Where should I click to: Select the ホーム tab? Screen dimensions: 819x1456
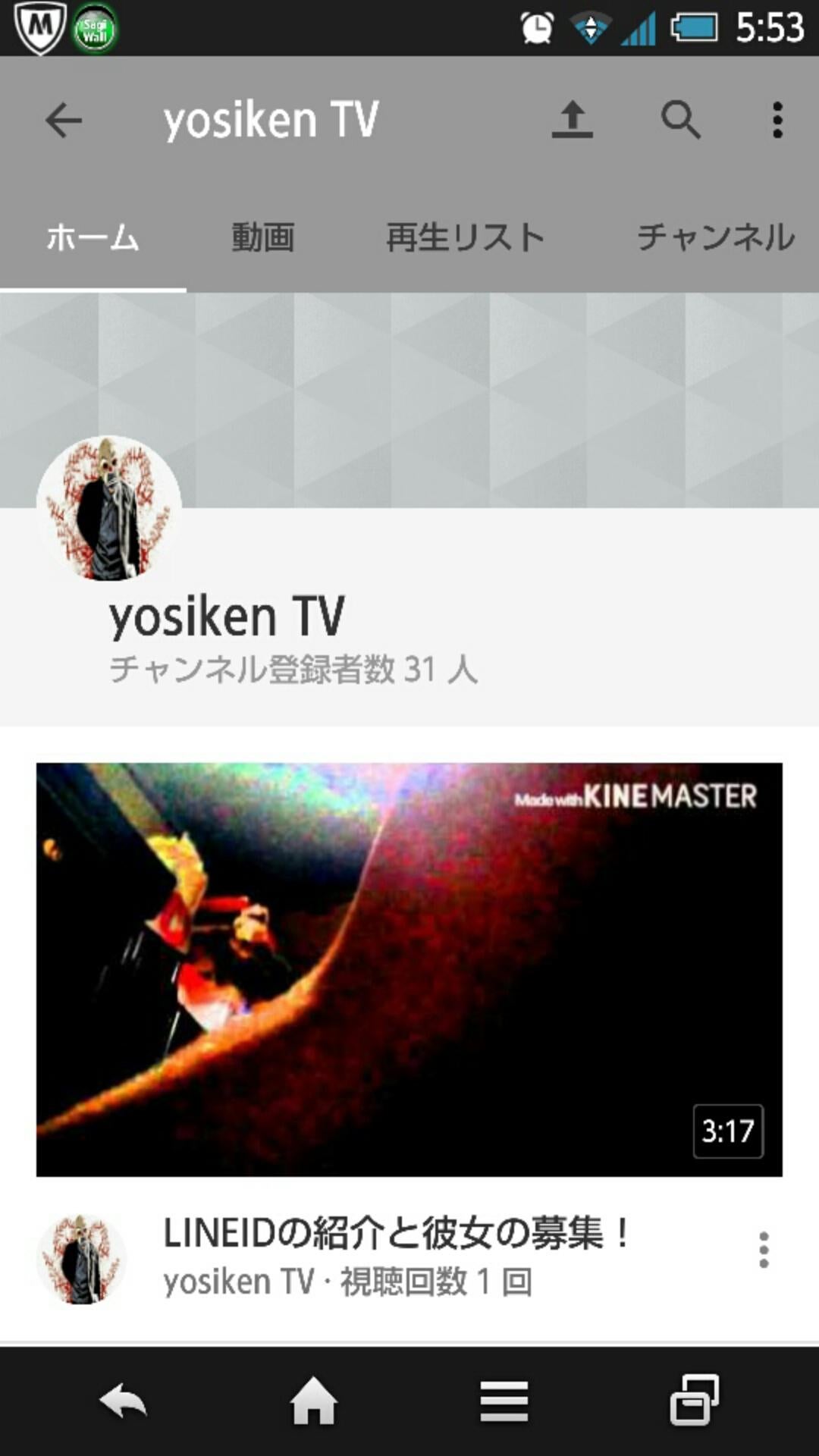93,238
